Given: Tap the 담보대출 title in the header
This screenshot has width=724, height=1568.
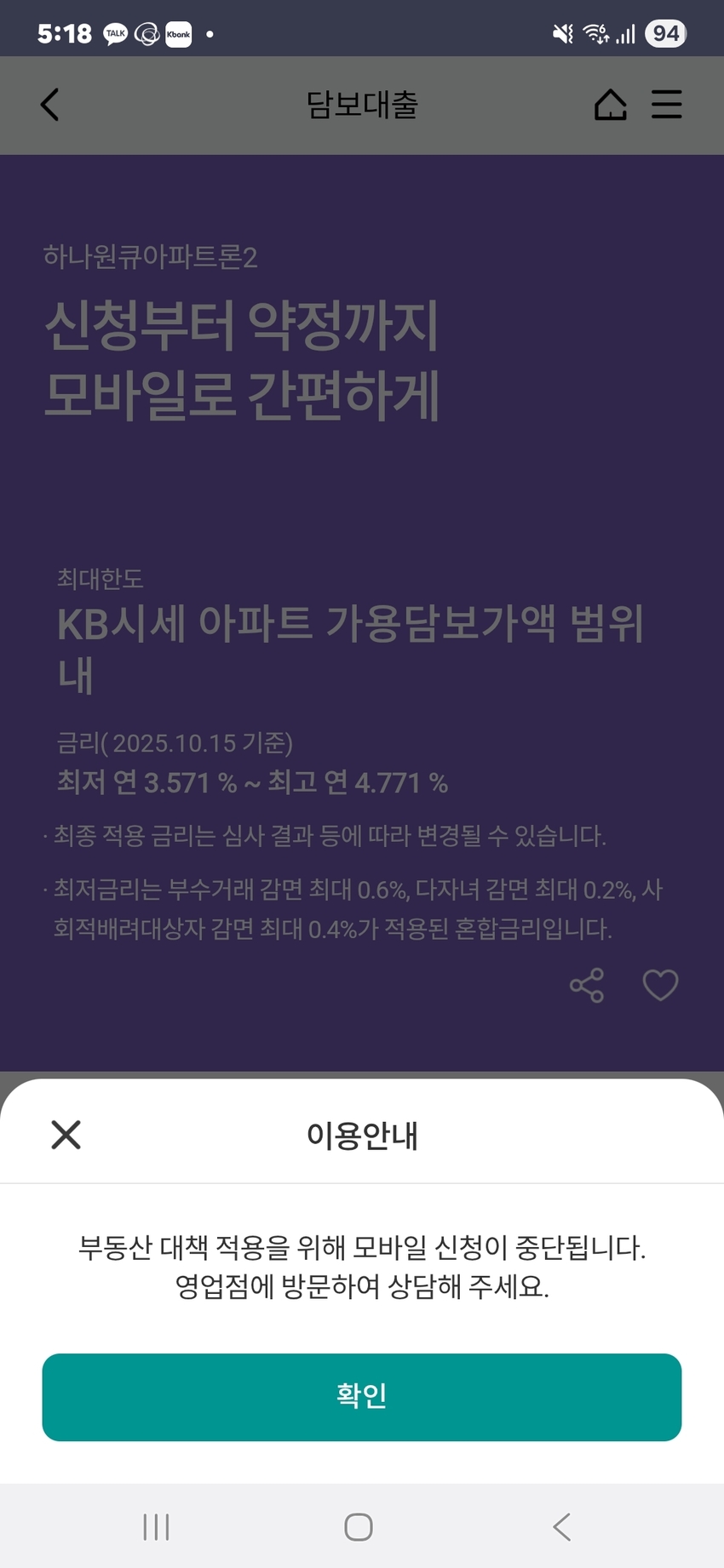Looking at the screenshot, I should click(x=362, y=105).
